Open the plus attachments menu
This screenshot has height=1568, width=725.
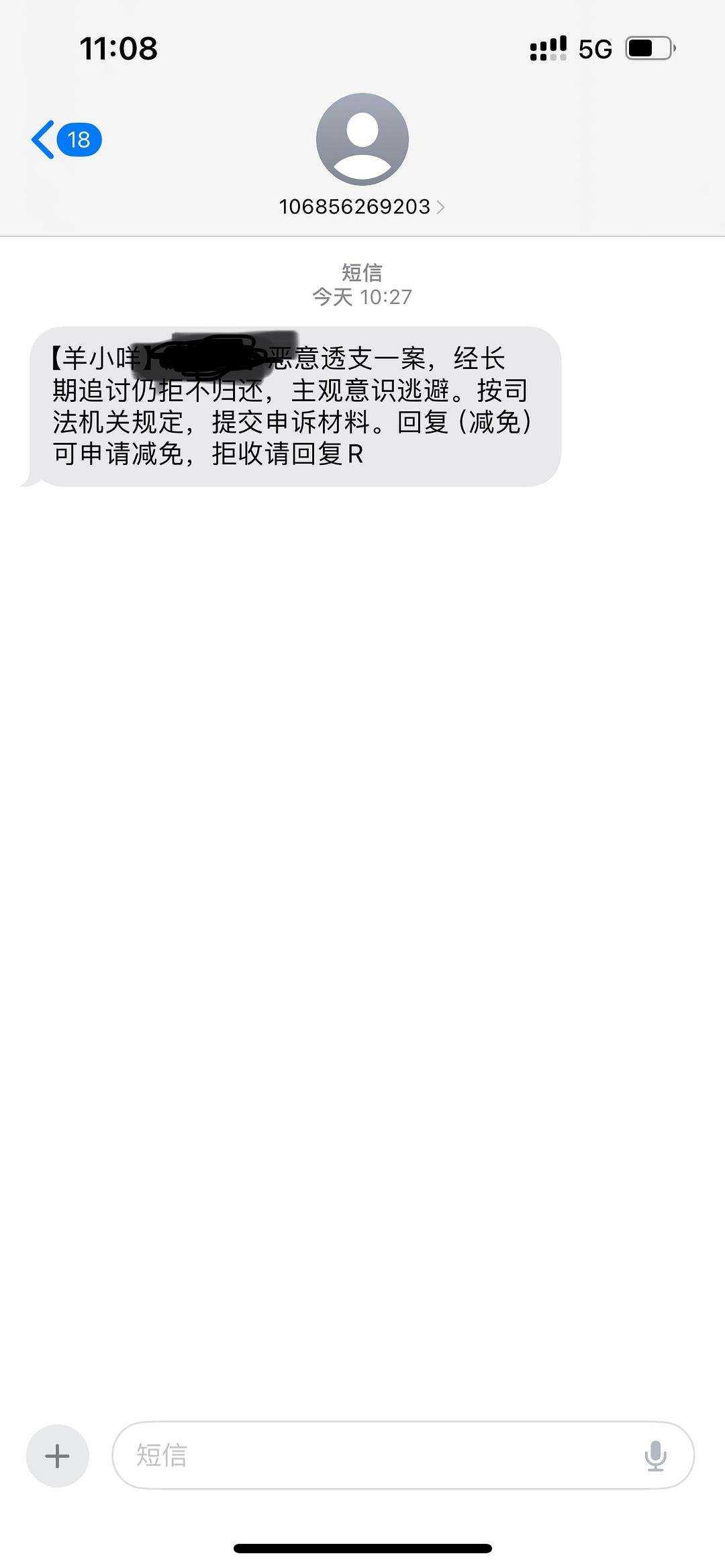[58, 1455]
